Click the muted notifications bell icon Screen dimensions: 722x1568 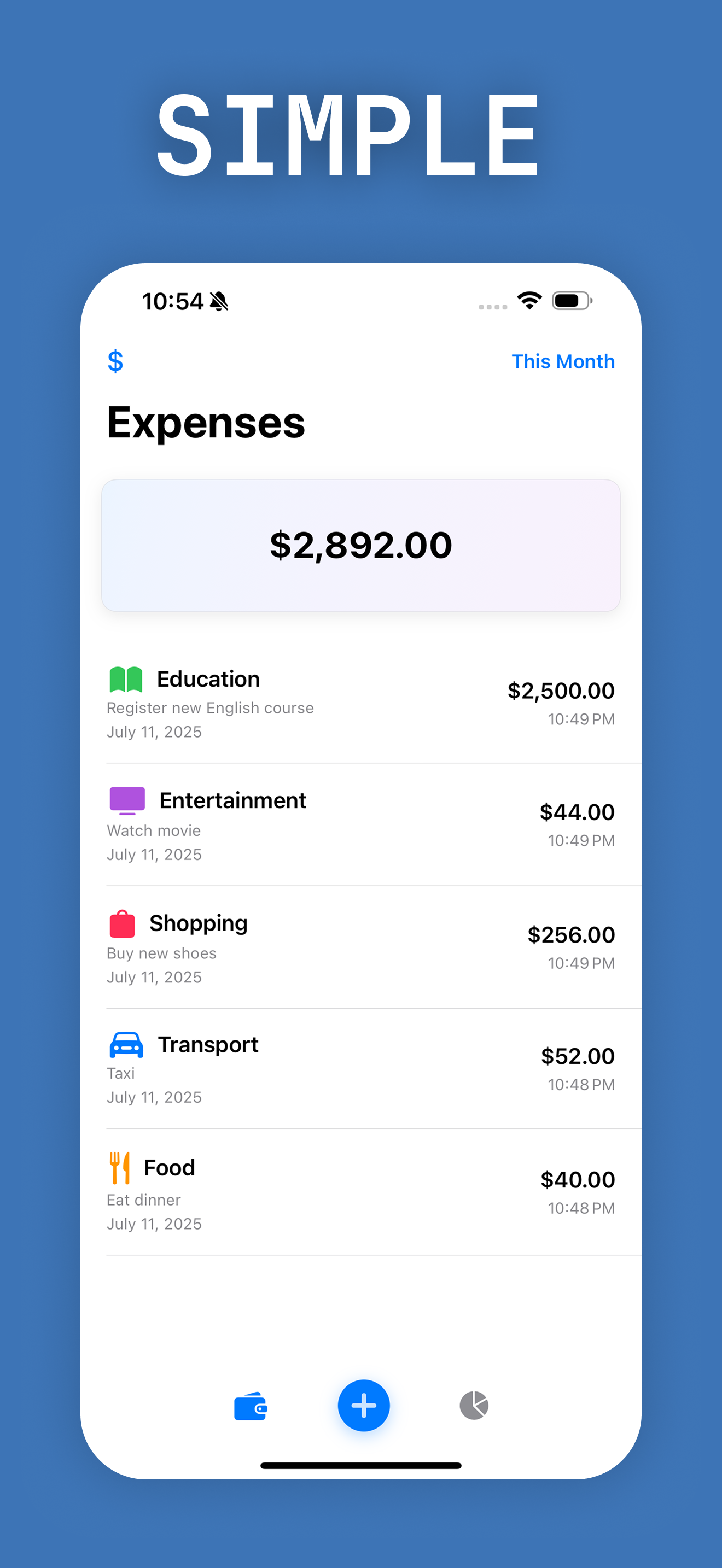coord(220,300)
